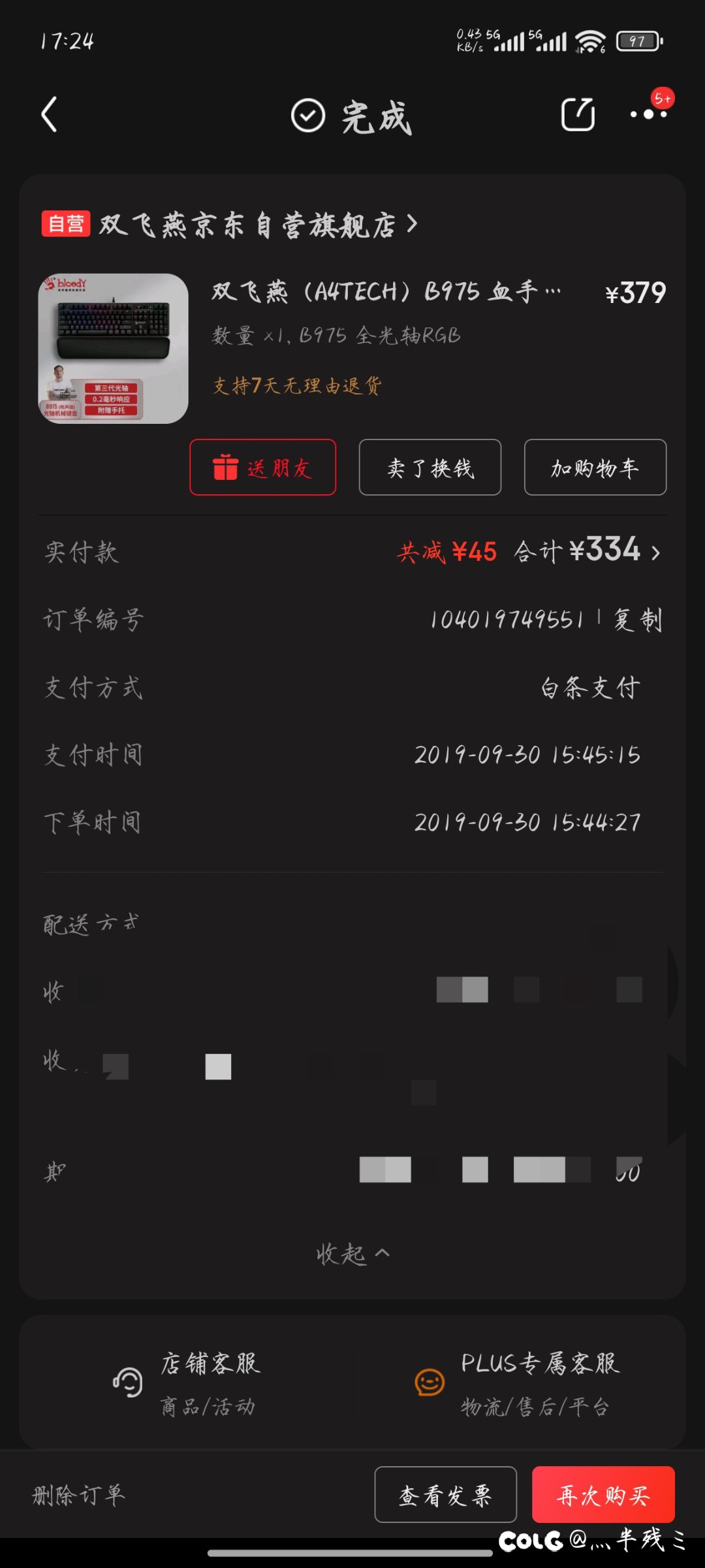
Task: Open 双飞燕京东自营旗舰店 store page
Action: pyautogui.click(x=228, y=225)
